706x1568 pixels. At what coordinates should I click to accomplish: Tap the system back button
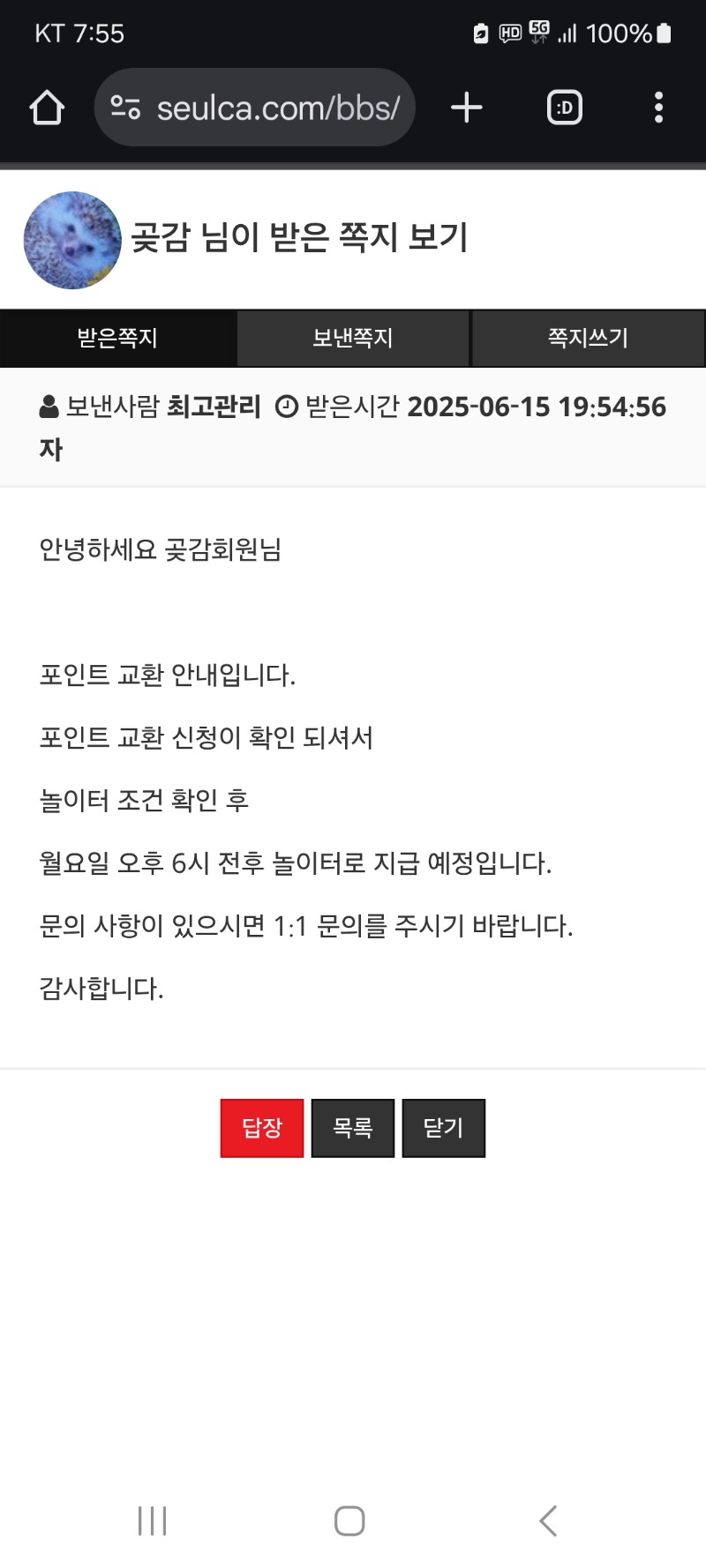[x=548, y=1521]
